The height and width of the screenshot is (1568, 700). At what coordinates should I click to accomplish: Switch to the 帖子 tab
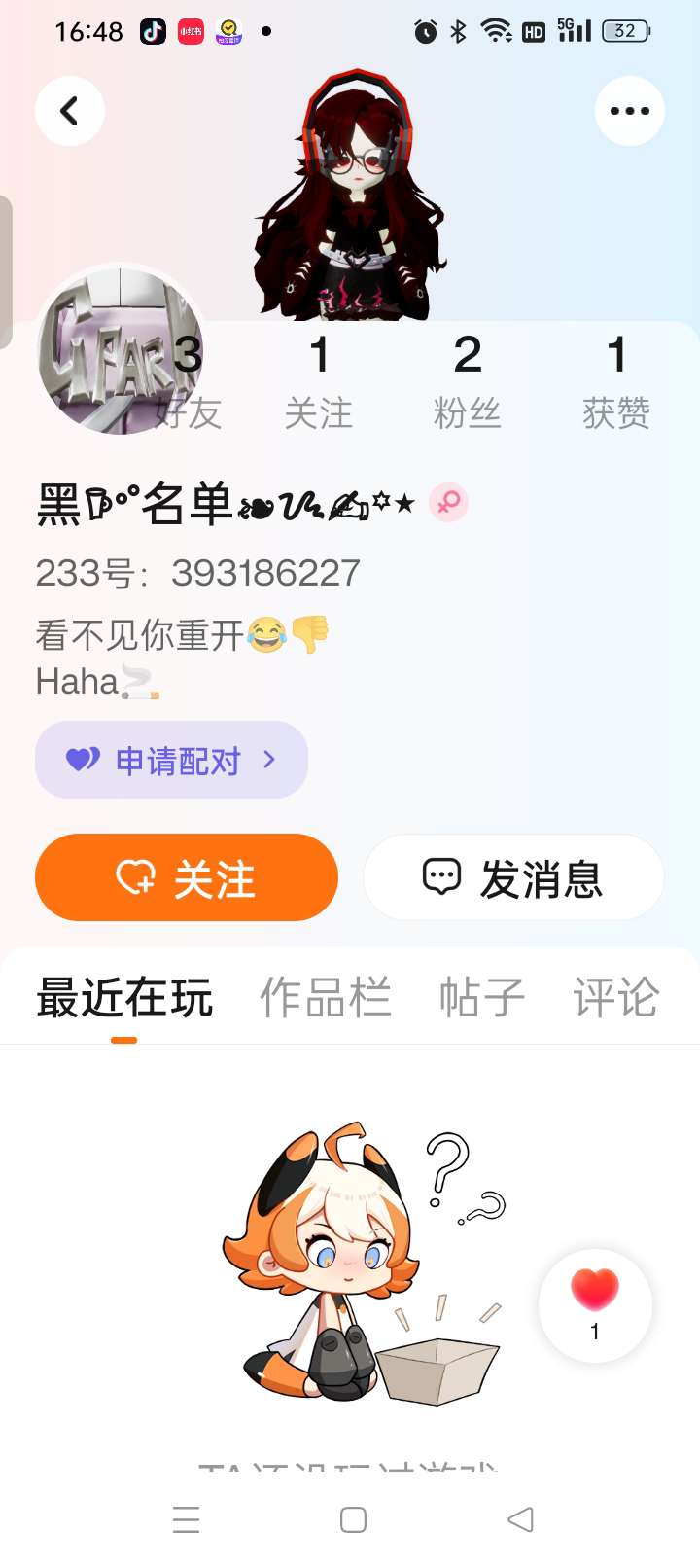[x=482, y=998]
